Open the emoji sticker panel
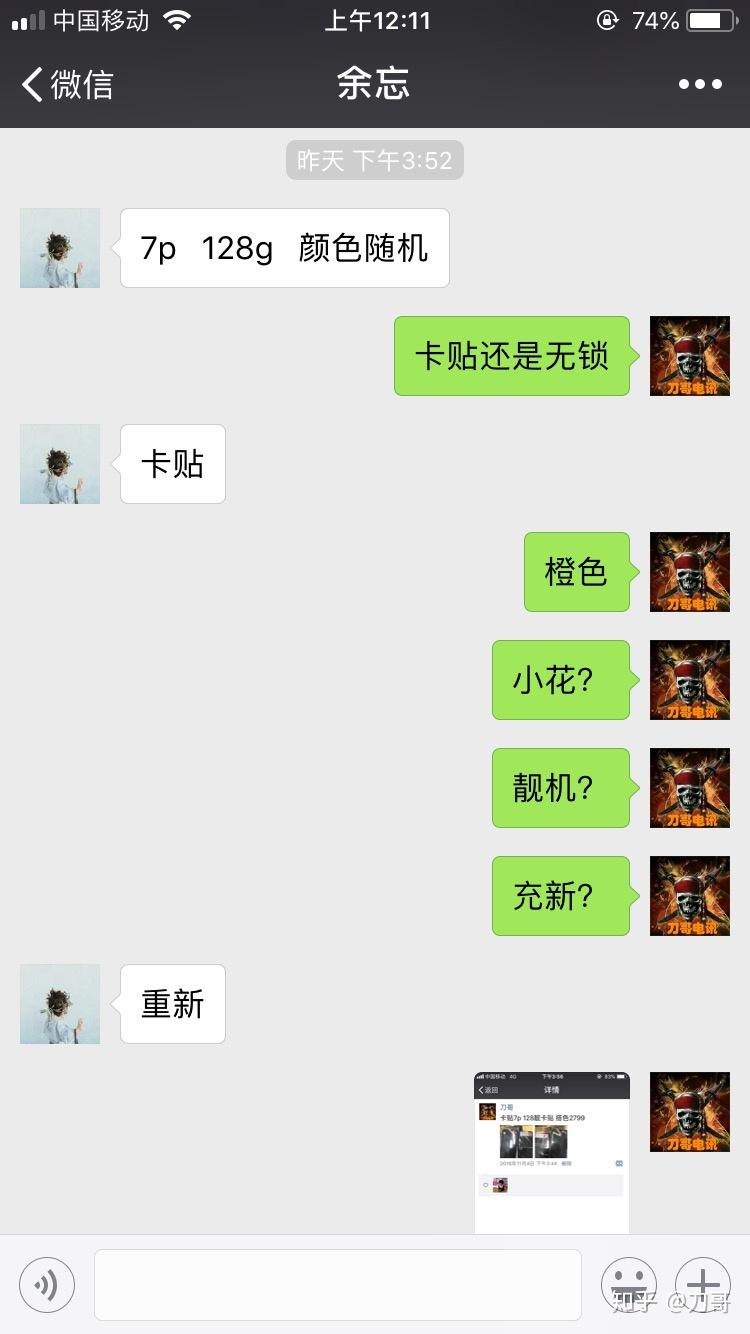The width and height of the screenshot is (750, 1334). [628, 1285]
